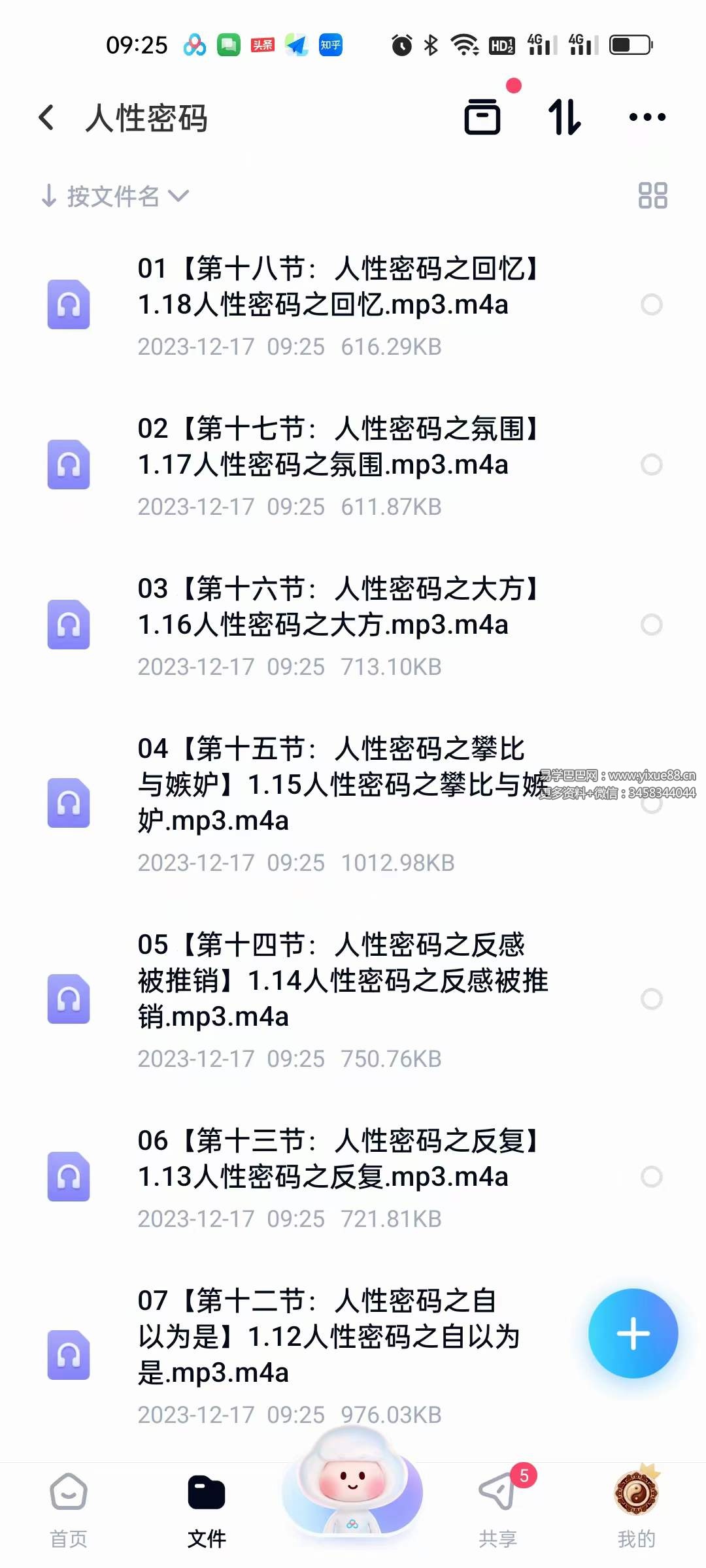This screenshot has height=1568, width=706.
Task: Select the circle checkbox for file 01
Action: 652,304
